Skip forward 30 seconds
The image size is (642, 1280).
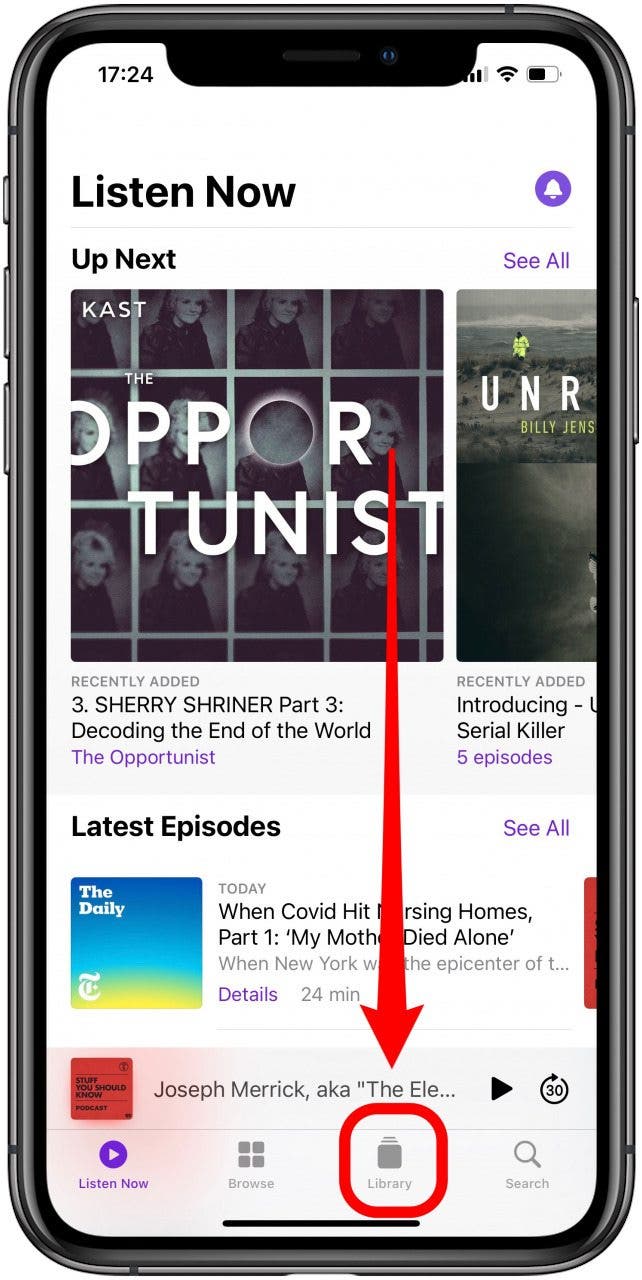(x=554, y=1089)
